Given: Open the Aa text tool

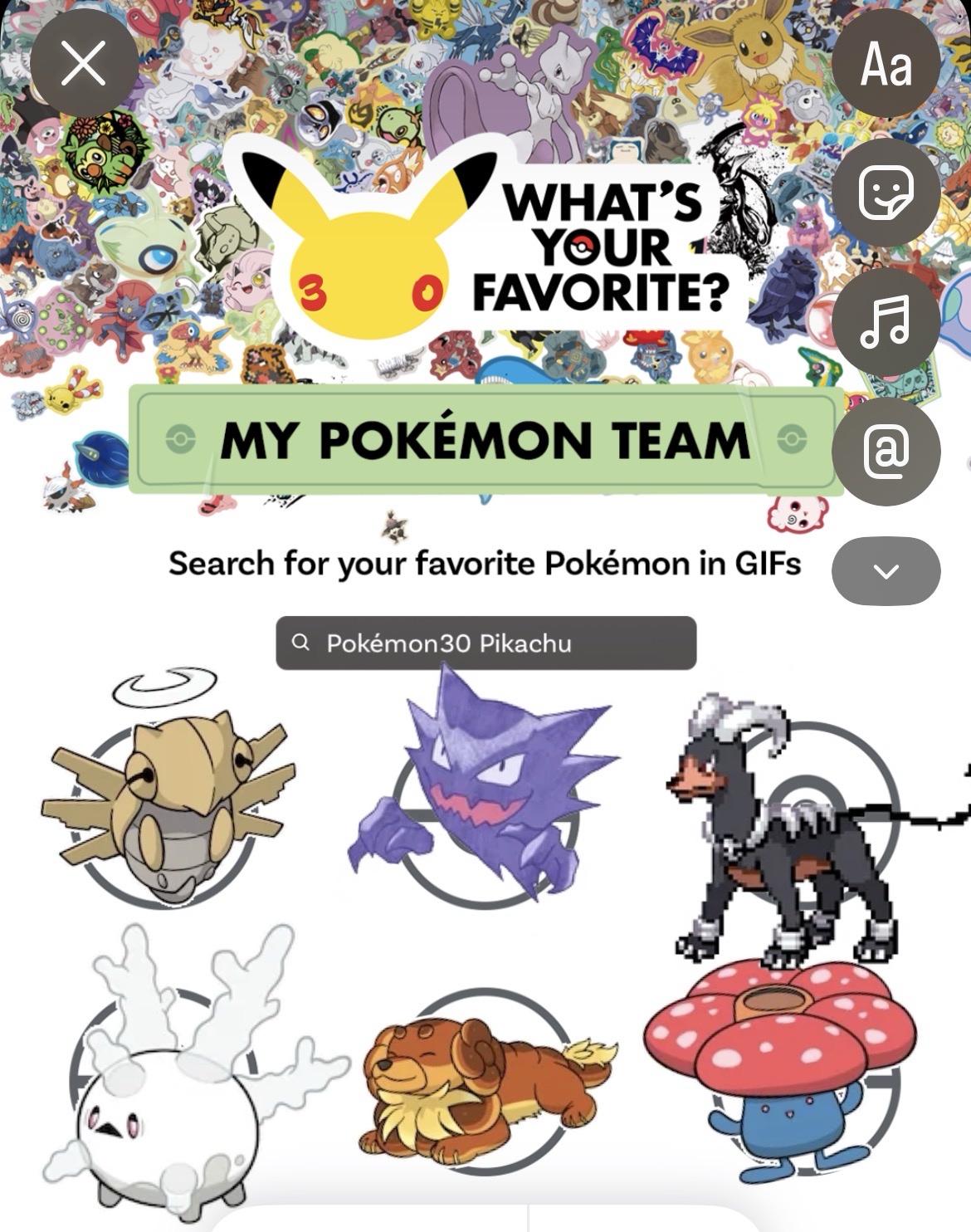Looking at the screenshot, I should [x=886, y=64].
